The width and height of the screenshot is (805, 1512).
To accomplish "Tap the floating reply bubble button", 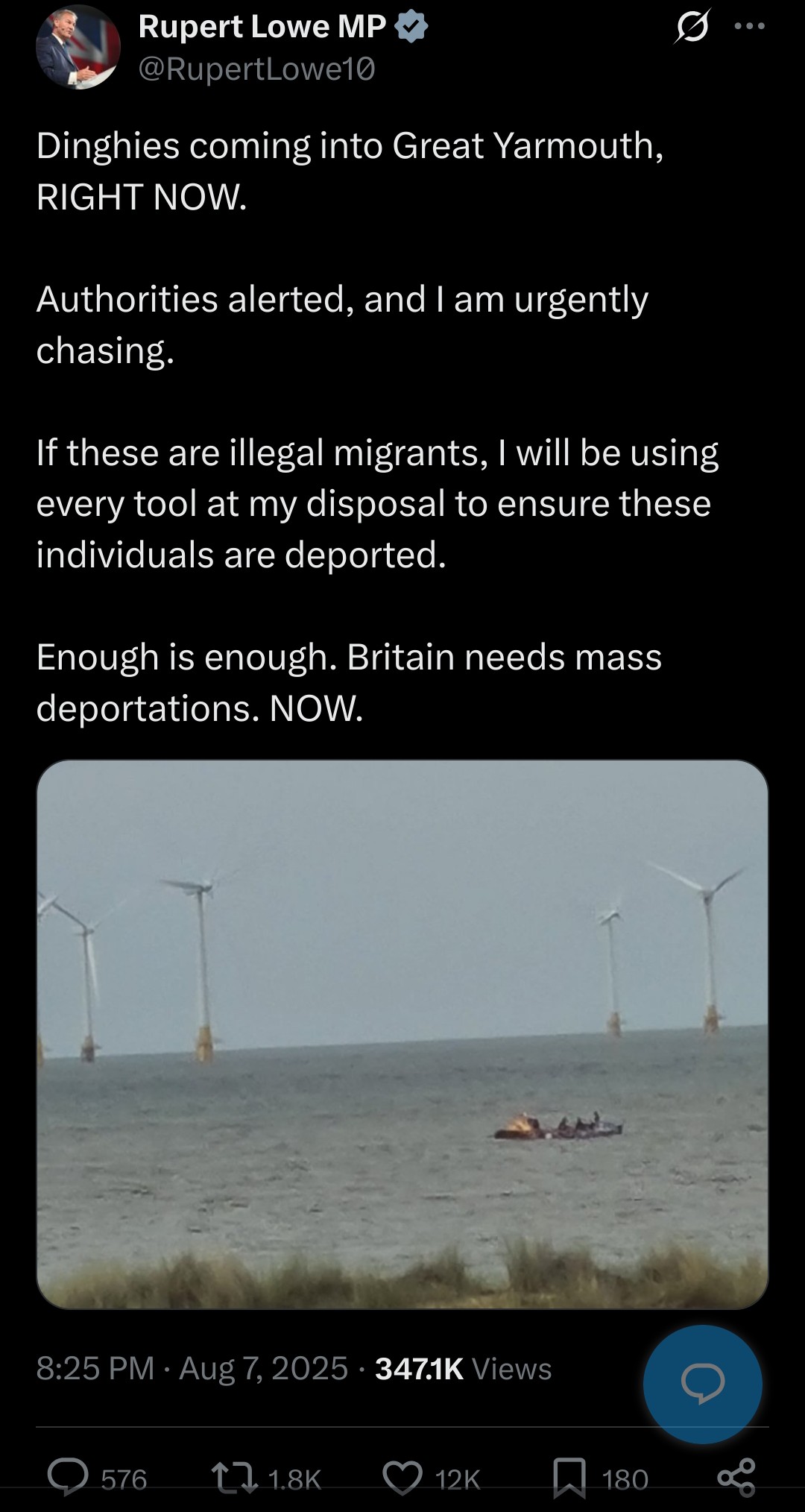I will 702,1385.
